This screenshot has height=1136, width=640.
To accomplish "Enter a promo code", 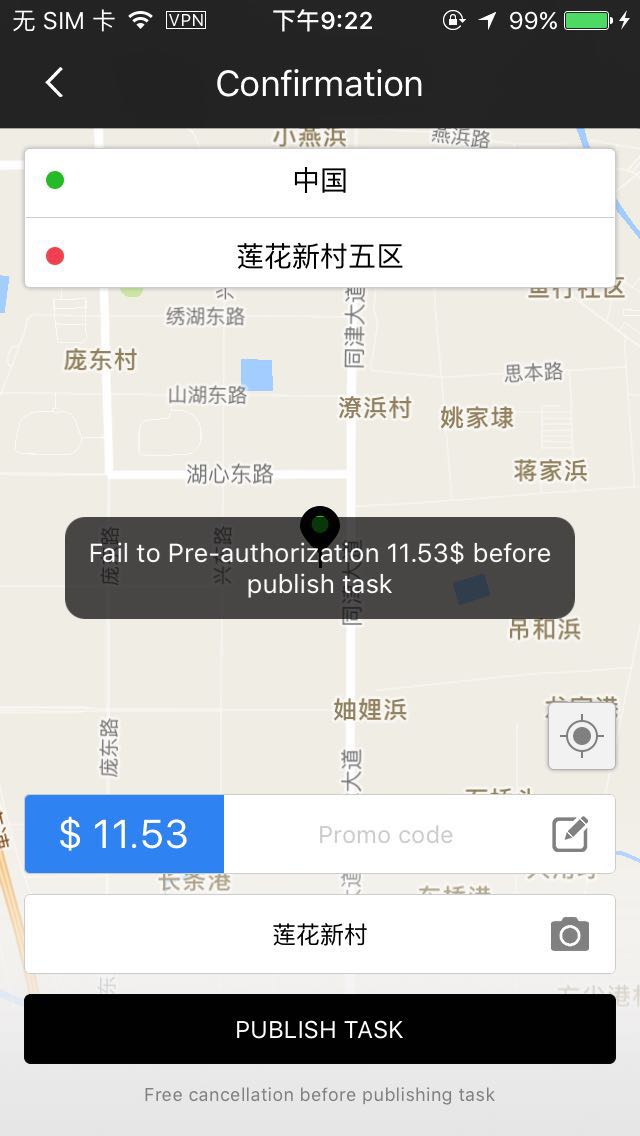I will [385, 835].
